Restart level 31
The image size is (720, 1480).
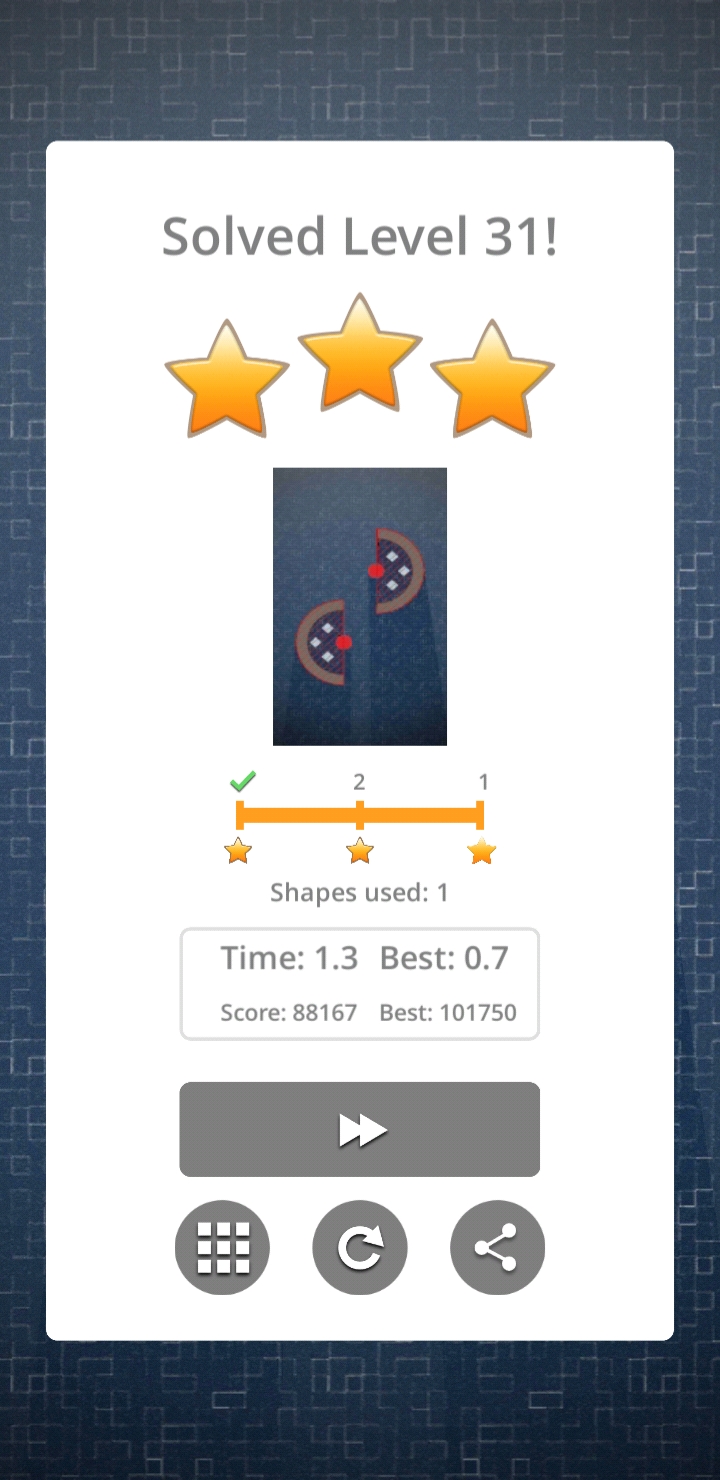(x=359, y=1247)
